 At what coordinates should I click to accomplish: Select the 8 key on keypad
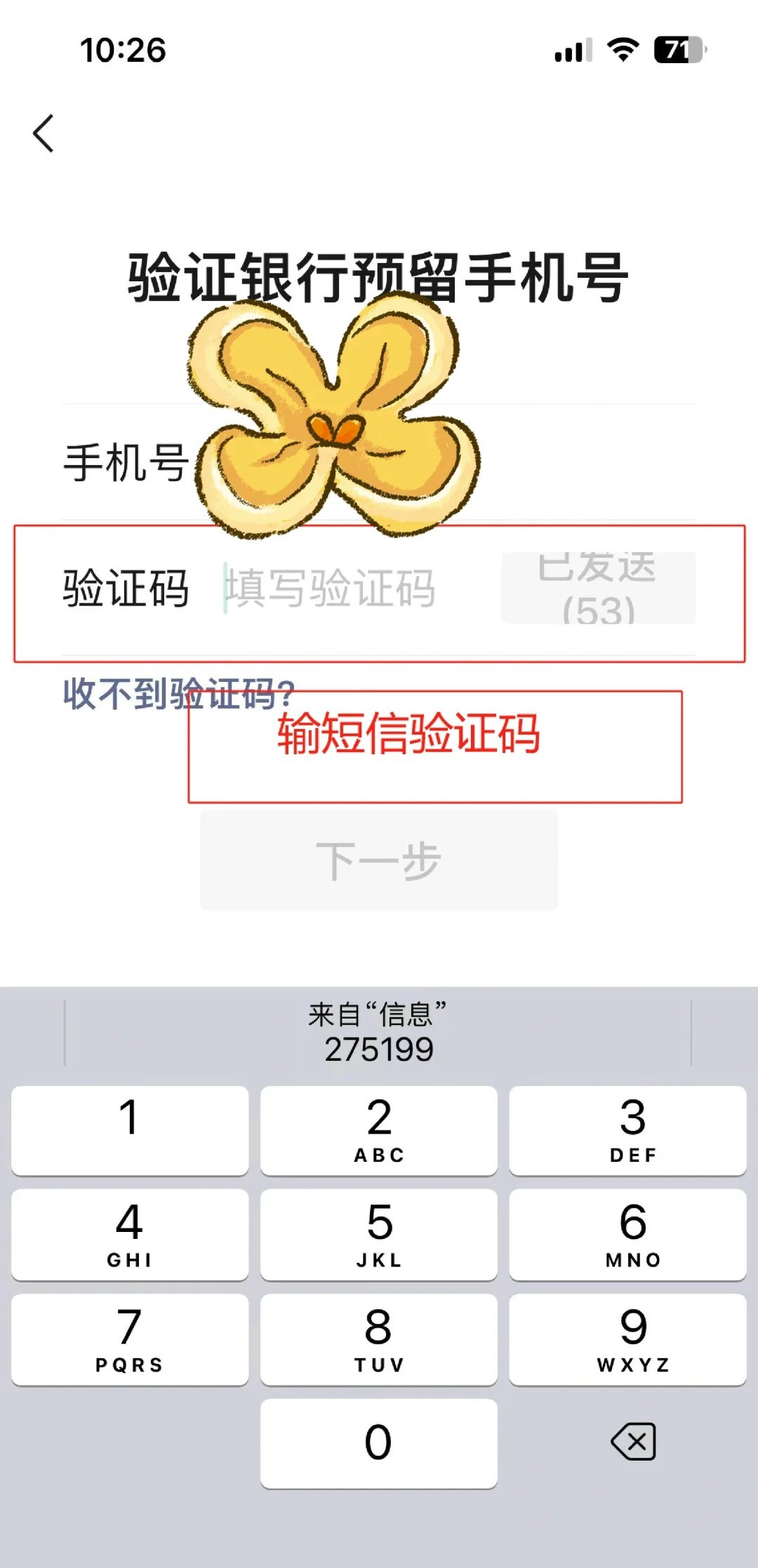pyautogui.click(x=379, y=1339)
